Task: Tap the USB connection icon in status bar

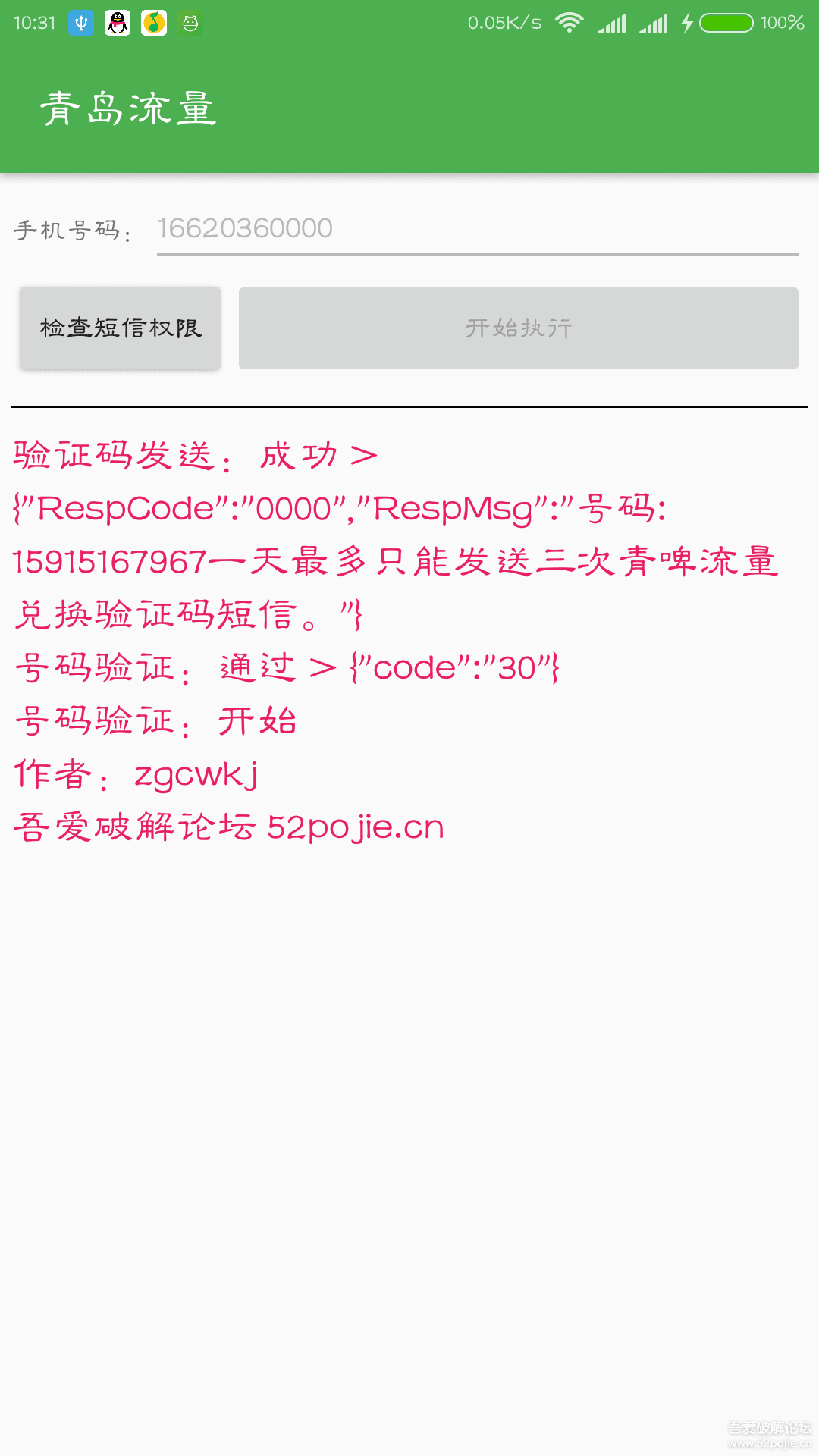Action: 81,23
